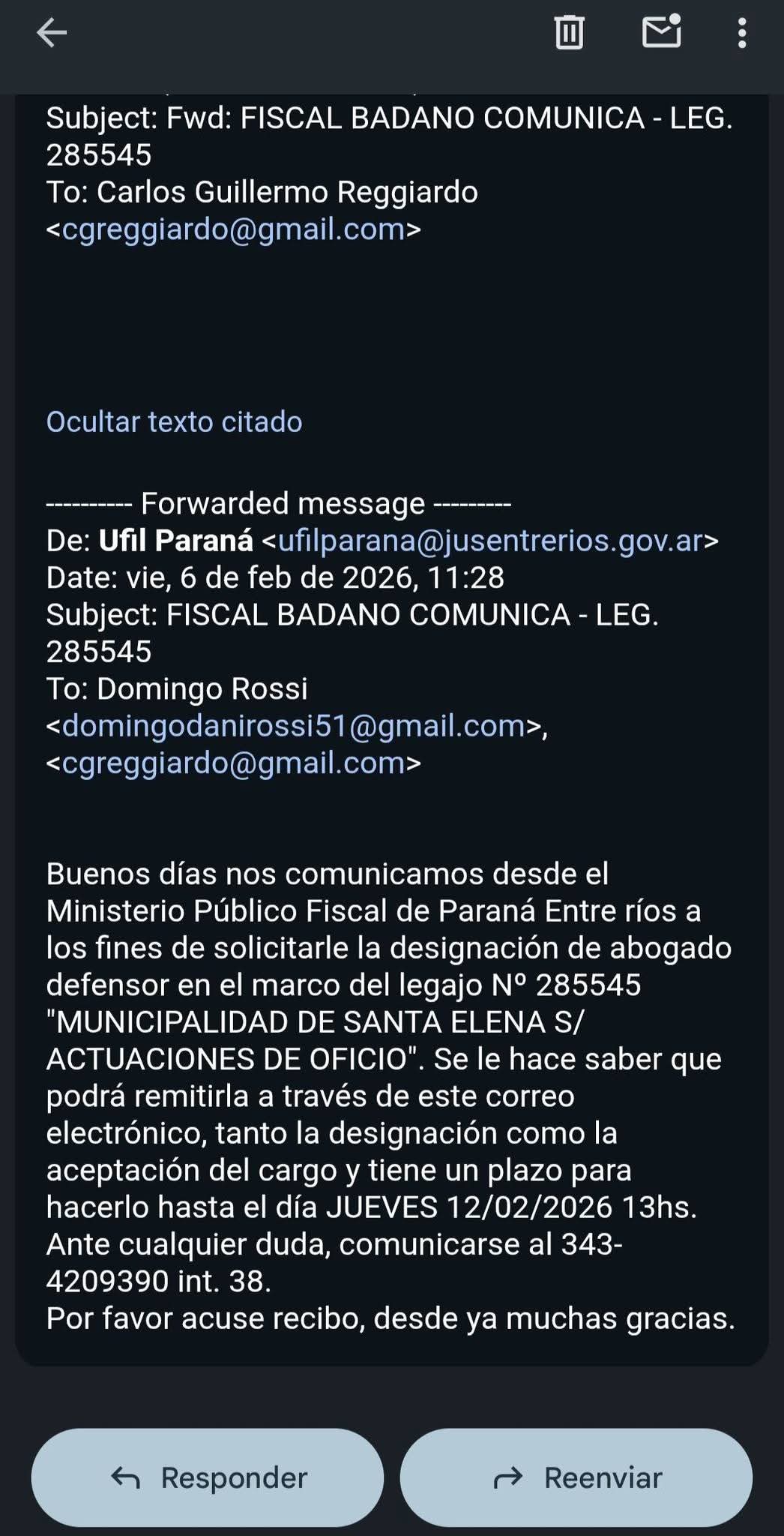Image resolution: width=784 pixels, height=1536 pixels.
Task: Open the ufilparana@jusentrerios.gov.ar address link
Action: click(x=490, y=540)
